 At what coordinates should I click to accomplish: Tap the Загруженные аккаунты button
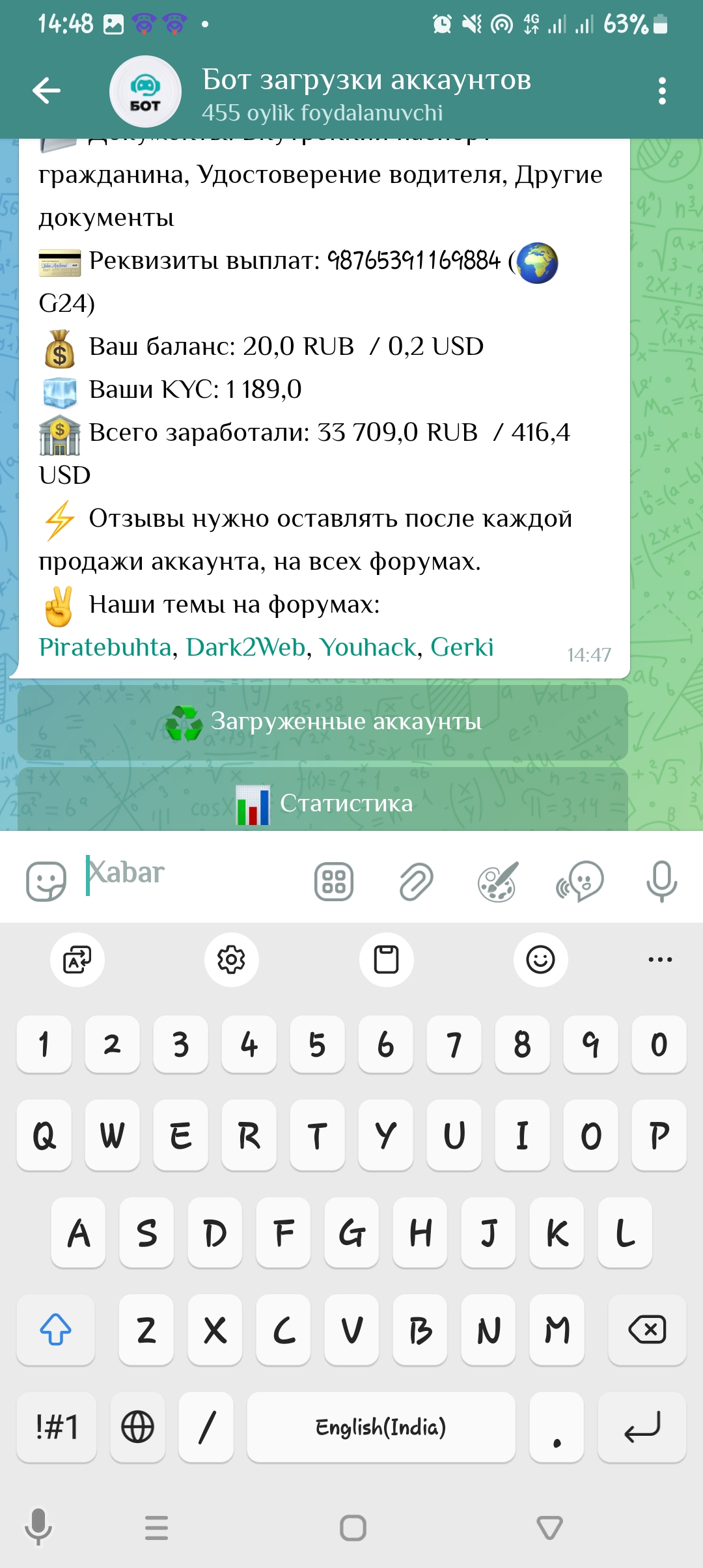[x=323, y=722]
